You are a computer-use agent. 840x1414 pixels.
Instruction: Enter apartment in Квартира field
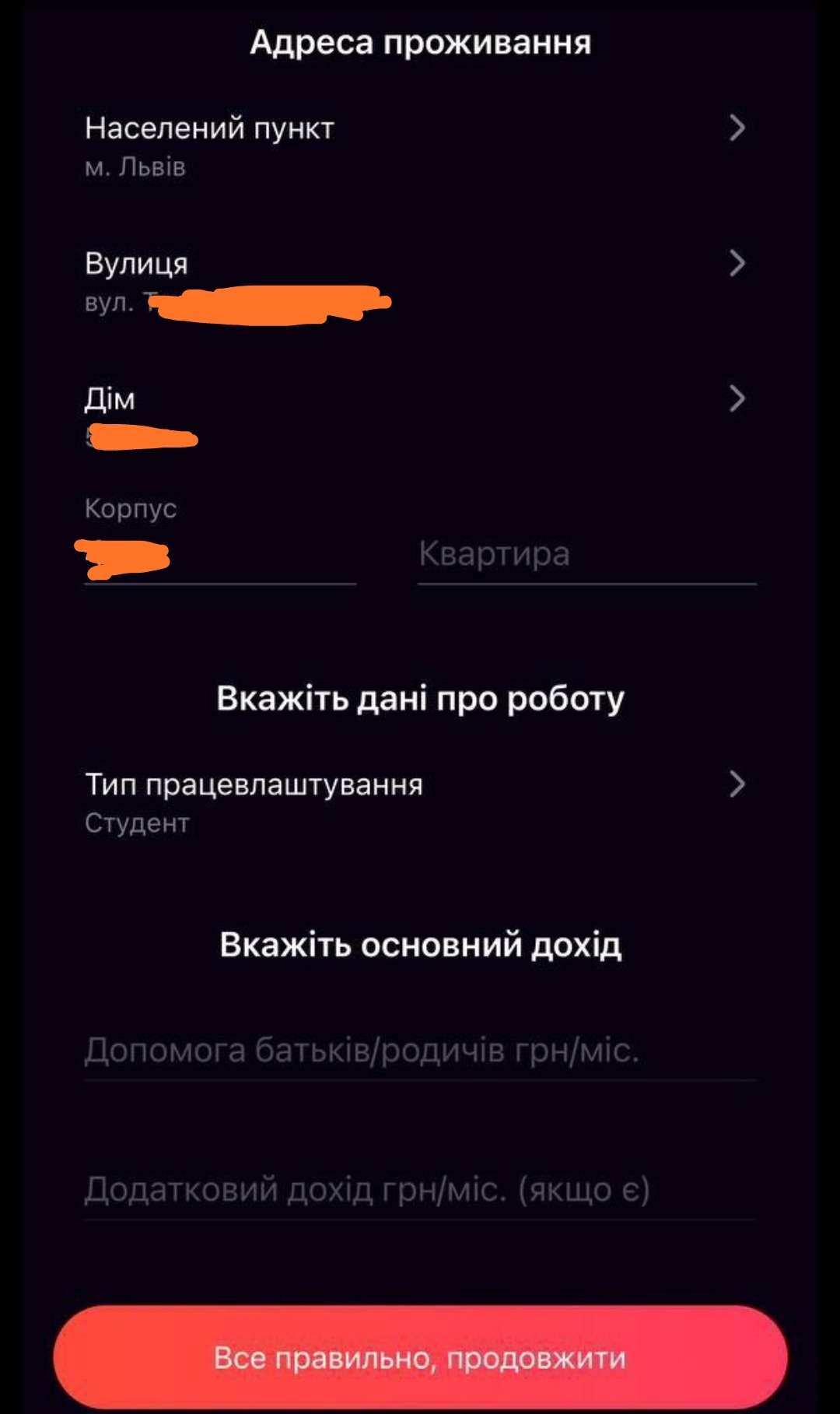point(586,555)
